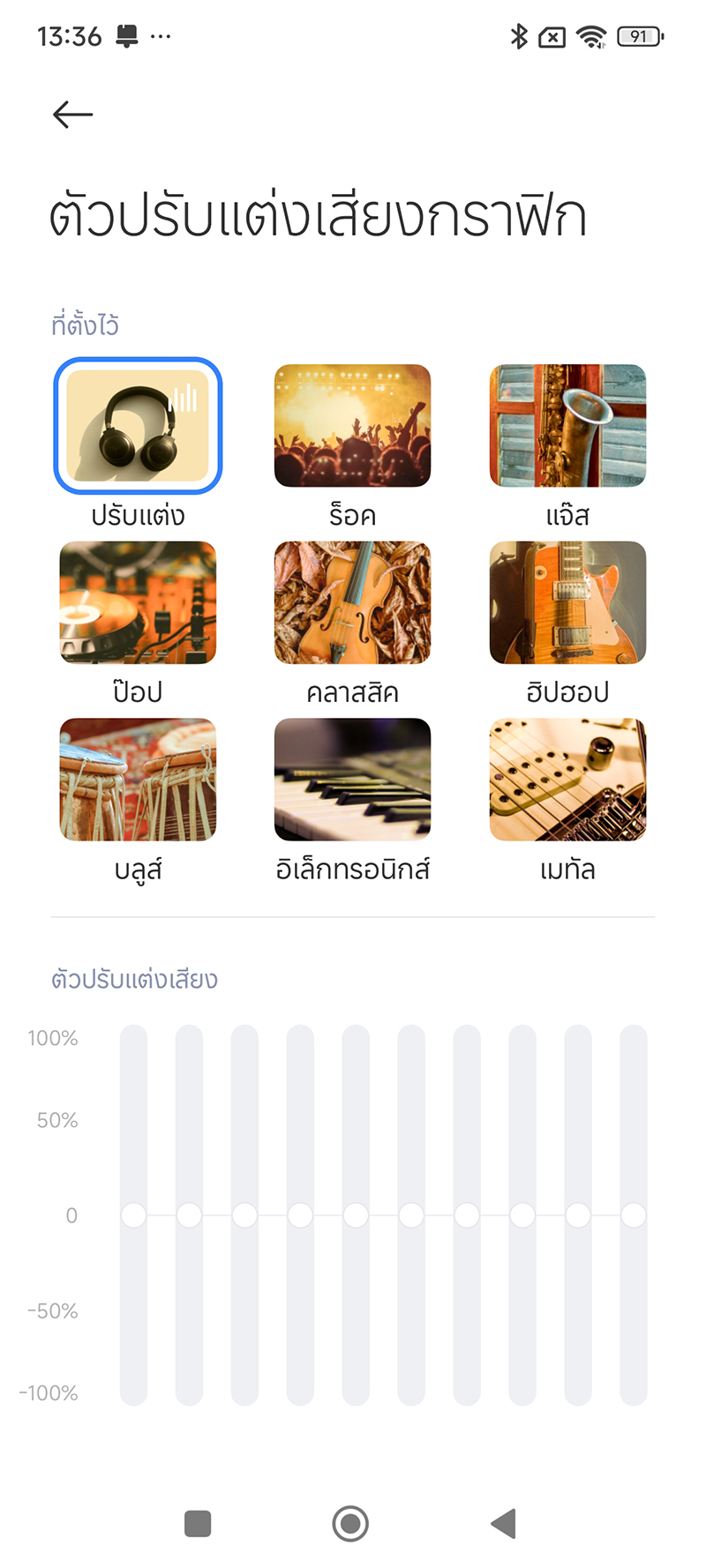Choose the ร็อค preset
The image size is (706, 1568).
click(352, 426)
